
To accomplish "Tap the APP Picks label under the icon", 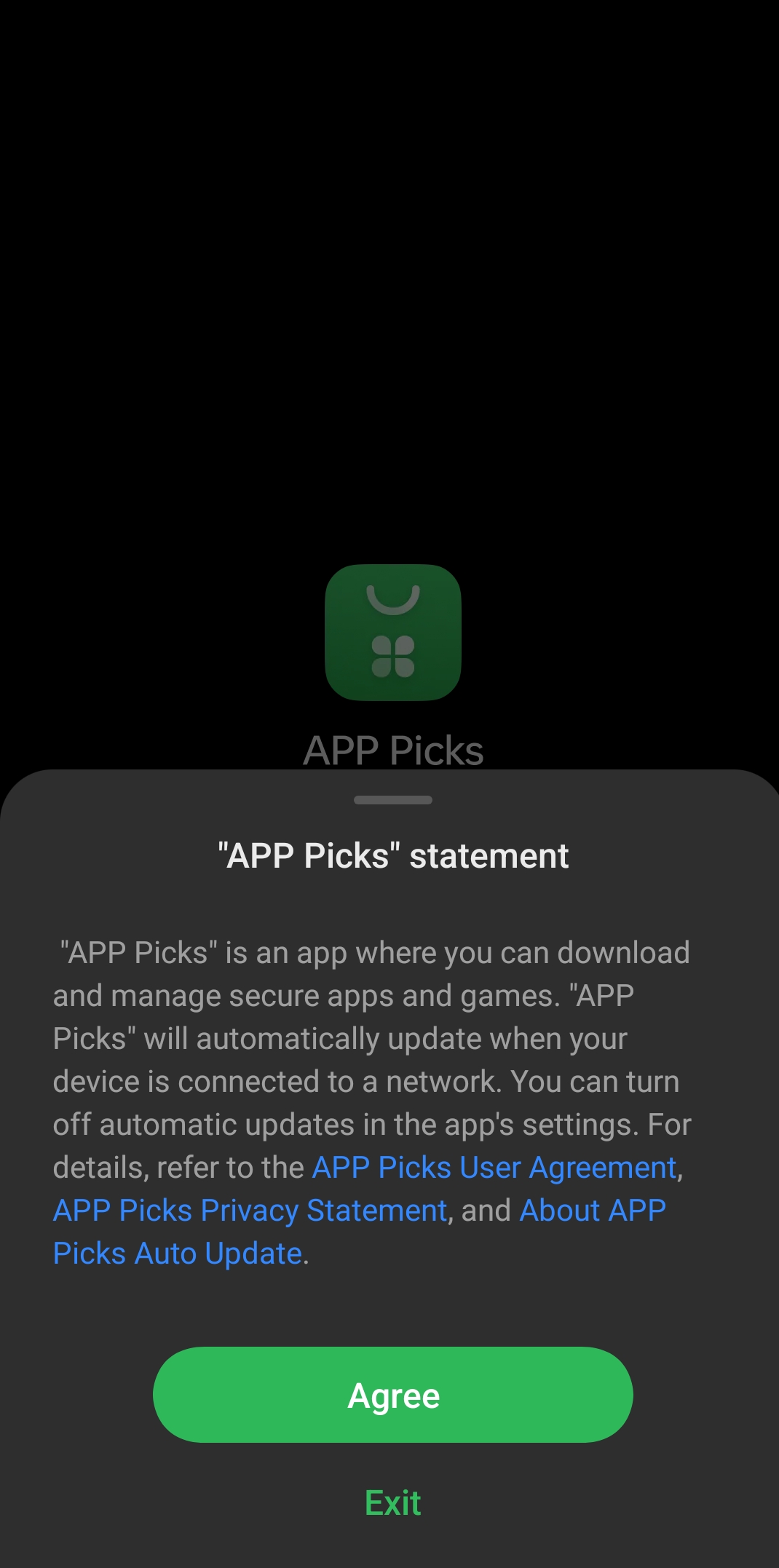I will pos(392,749).
